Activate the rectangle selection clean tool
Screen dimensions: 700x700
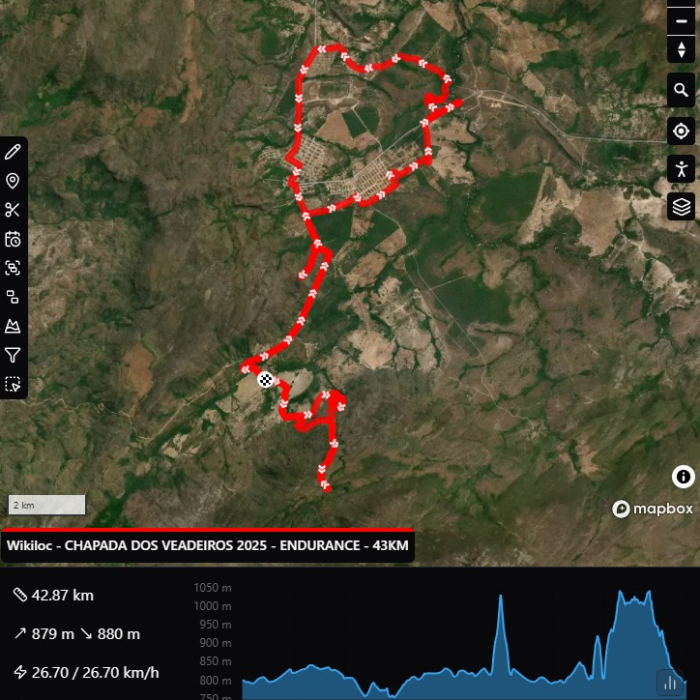(13, 384)
